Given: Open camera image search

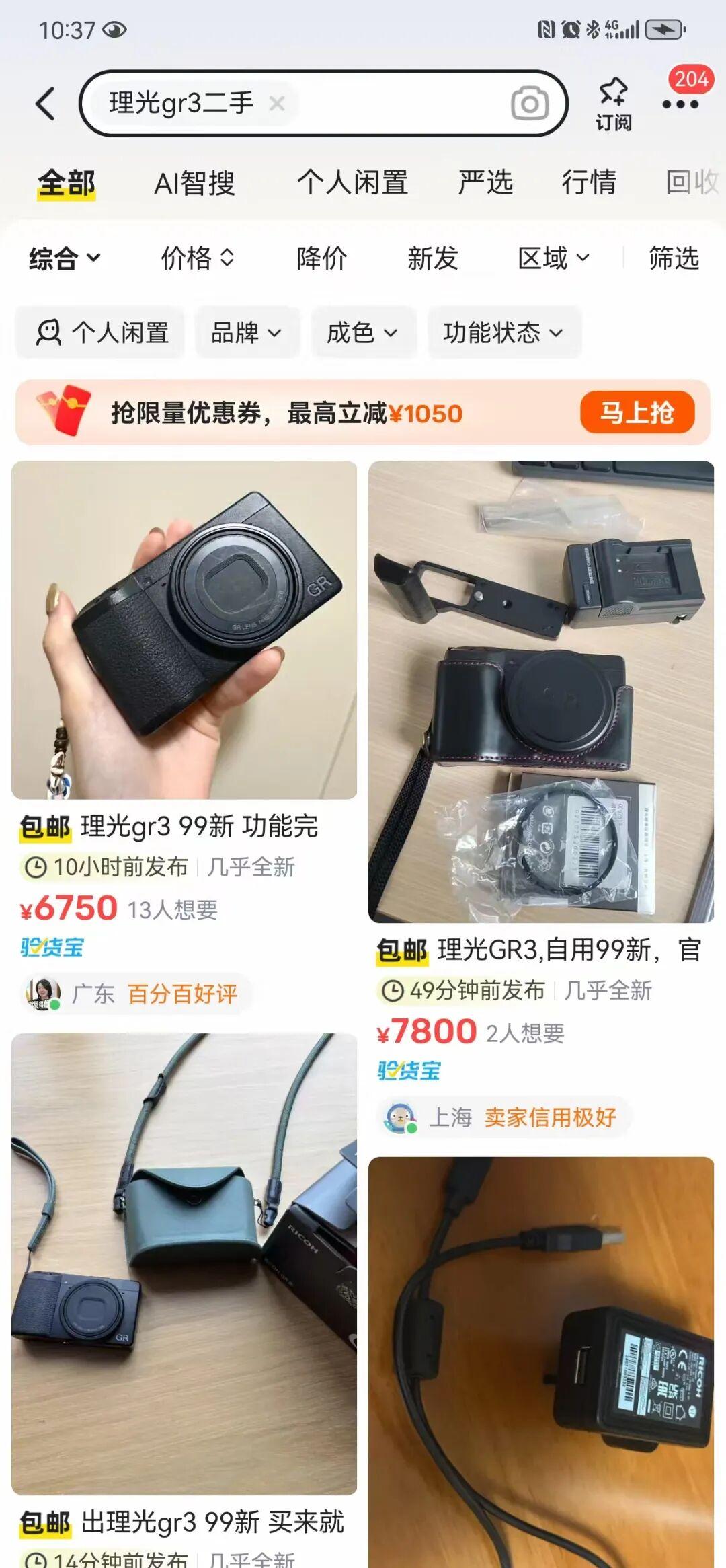Looking at the screenshot, I should [x=529, y=104].
